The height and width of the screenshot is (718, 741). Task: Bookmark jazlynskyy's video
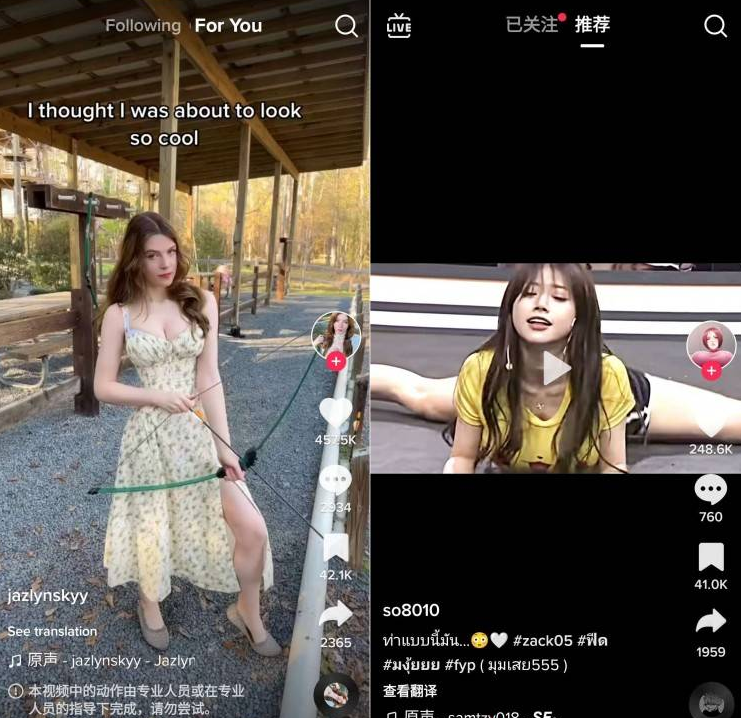(x=335, y=547)
